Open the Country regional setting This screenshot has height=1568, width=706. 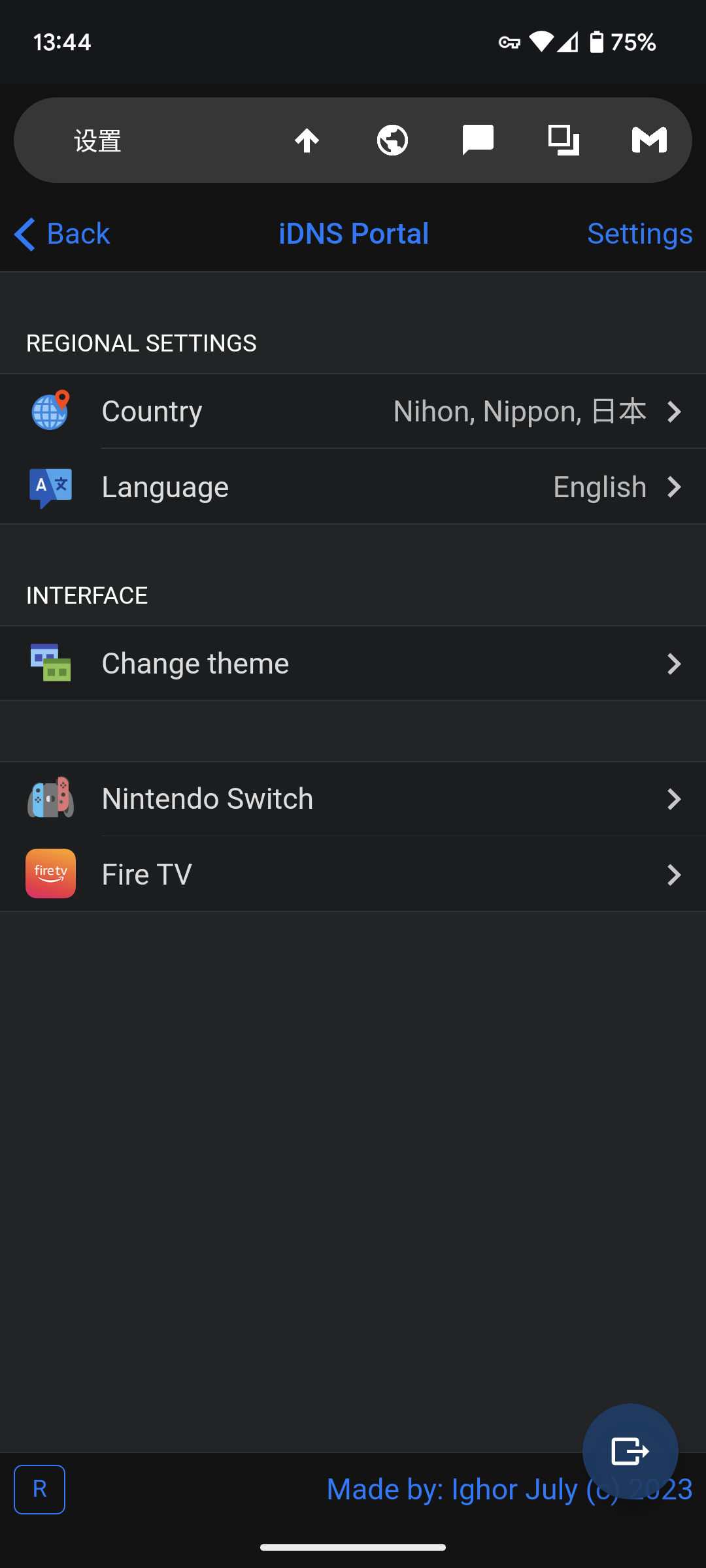353,412
